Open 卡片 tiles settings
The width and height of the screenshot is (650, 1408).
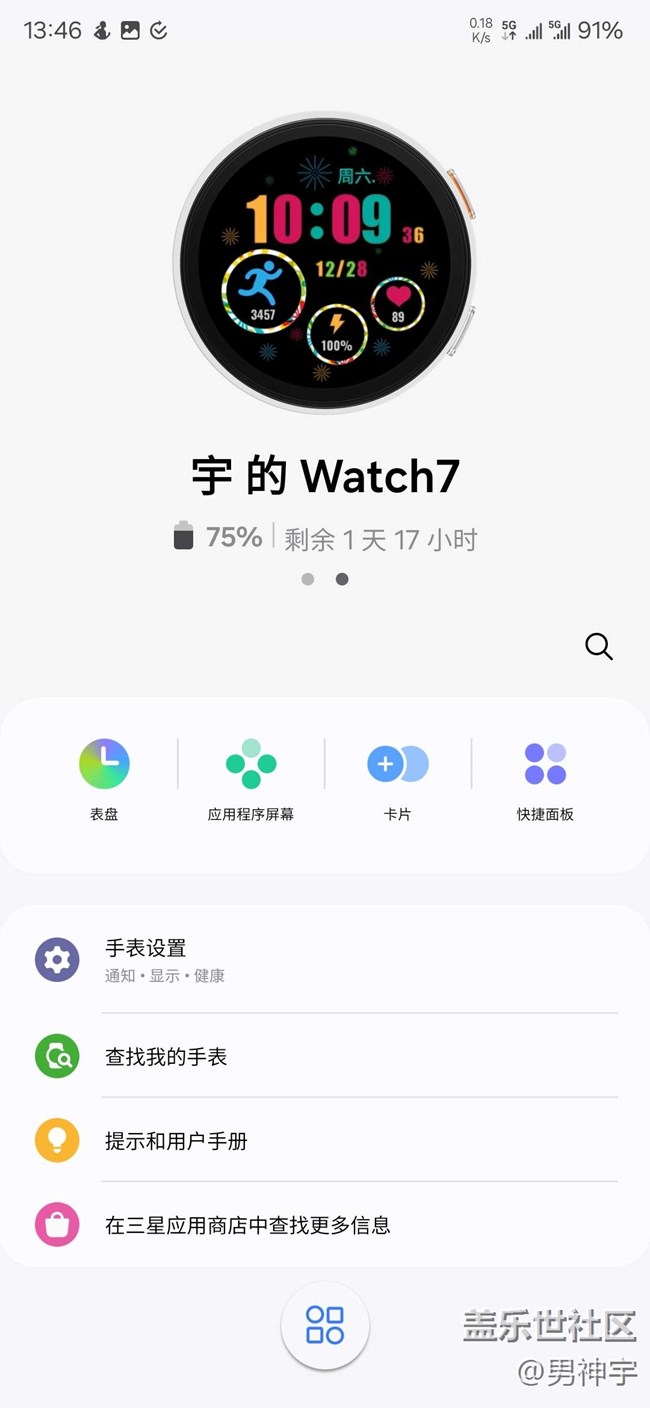pyautogui.click(x=398, y=778)
